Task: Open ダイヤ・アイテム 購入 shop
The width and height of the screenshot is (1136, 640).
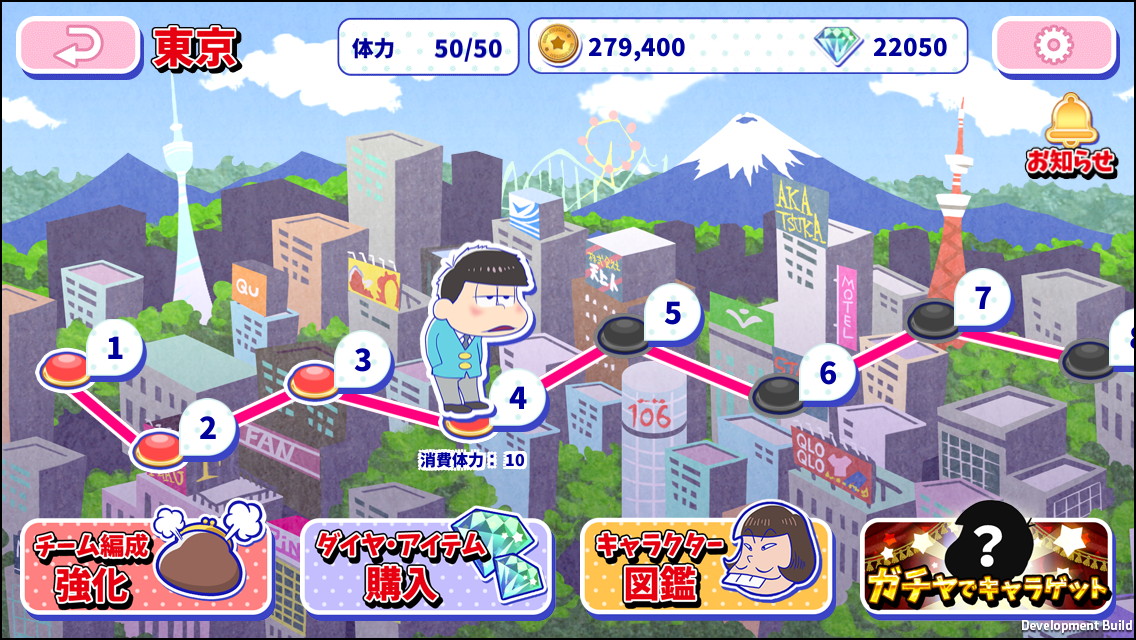Action: coord(426,565)
